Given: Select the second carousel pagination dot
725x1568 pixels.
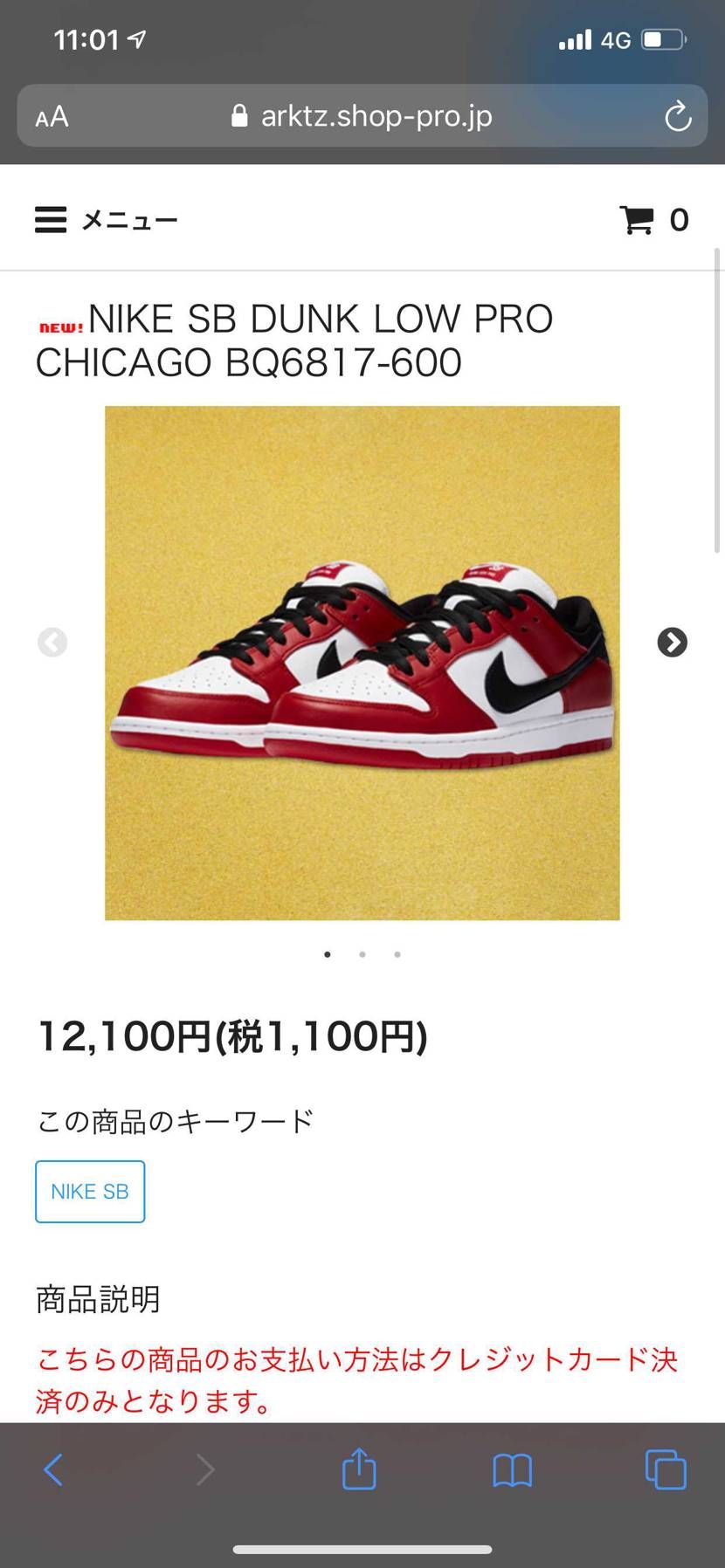Looking at the screenshot, I should 362,954.
